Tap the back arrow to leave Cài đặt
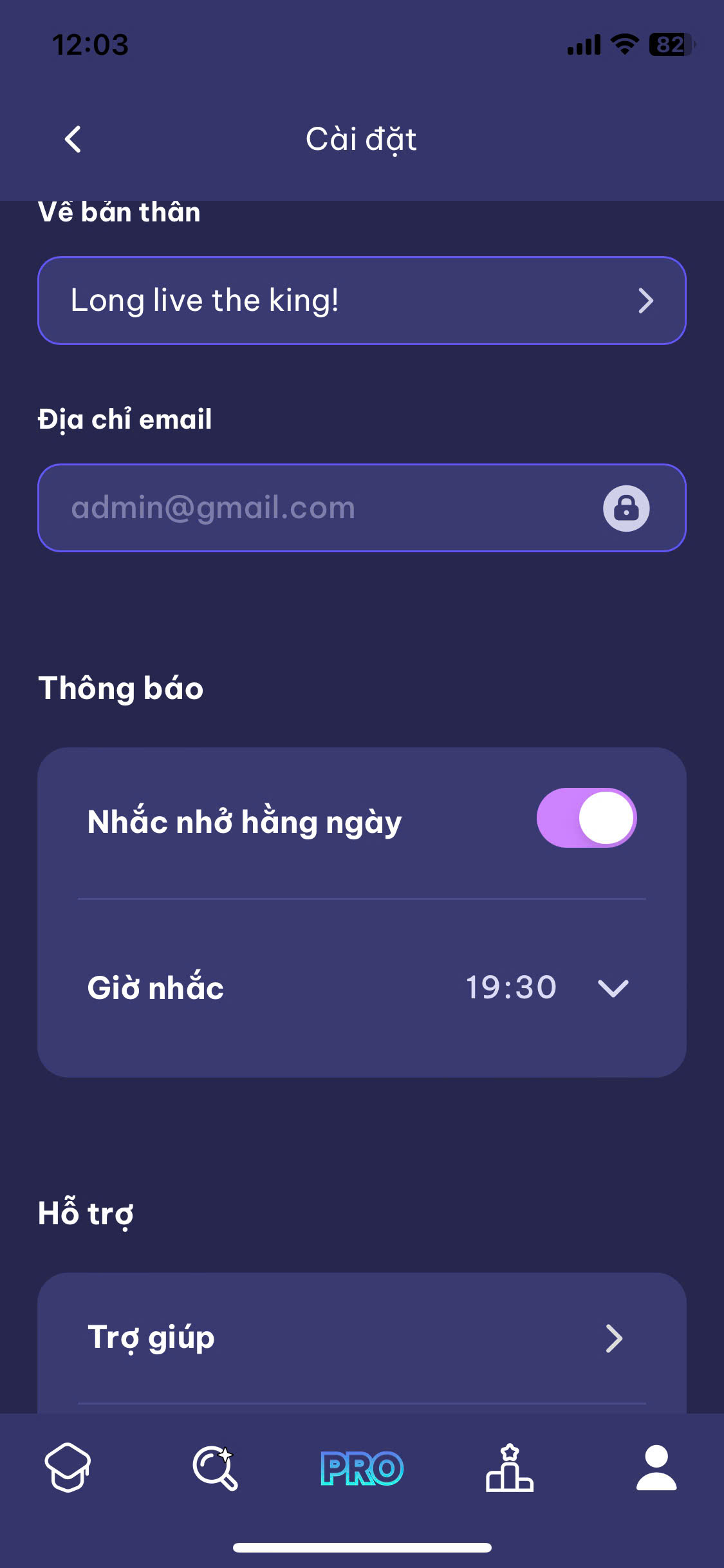This screenshot has width=724, height=1568. [73, 139]
